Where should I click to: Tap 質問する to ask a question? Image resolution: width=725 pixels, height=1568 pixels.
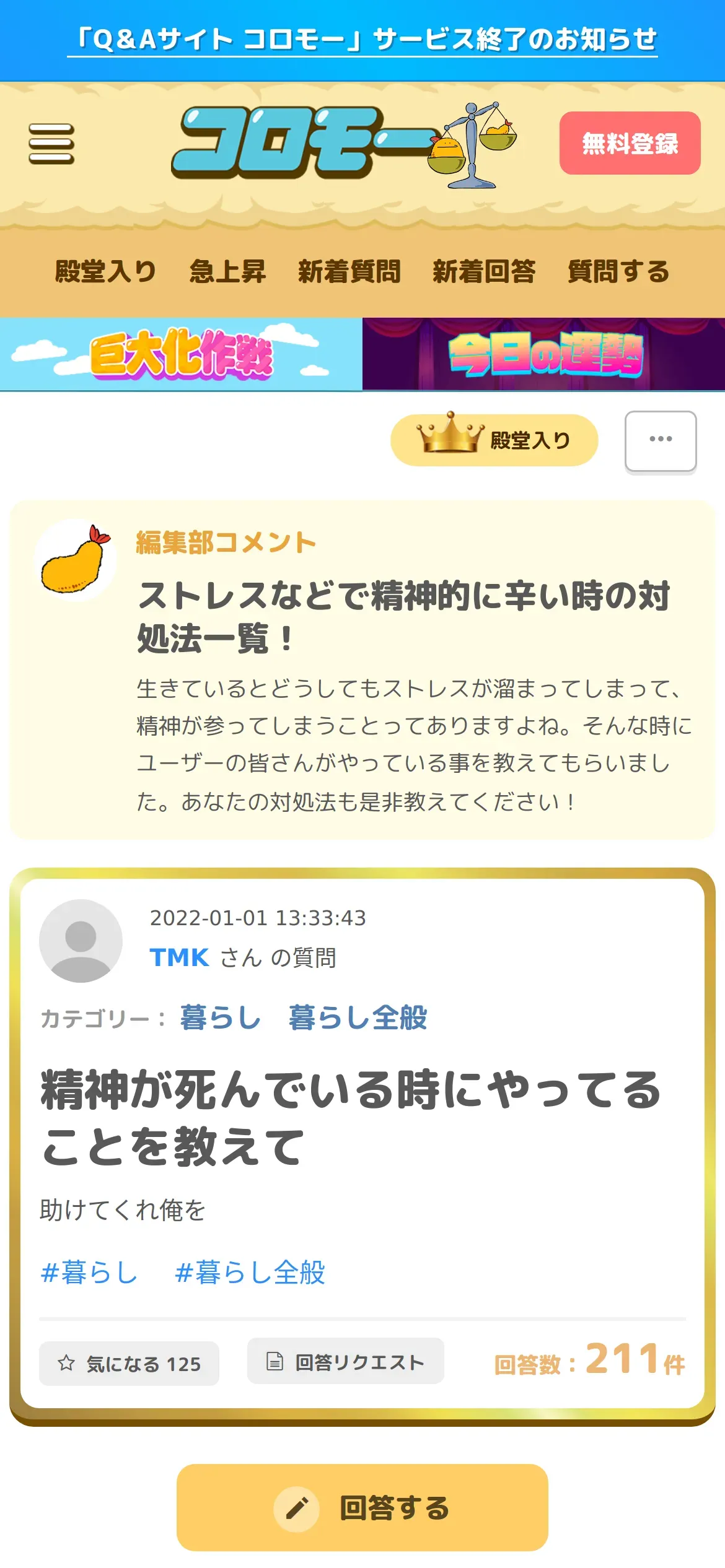tap(618, 271)
